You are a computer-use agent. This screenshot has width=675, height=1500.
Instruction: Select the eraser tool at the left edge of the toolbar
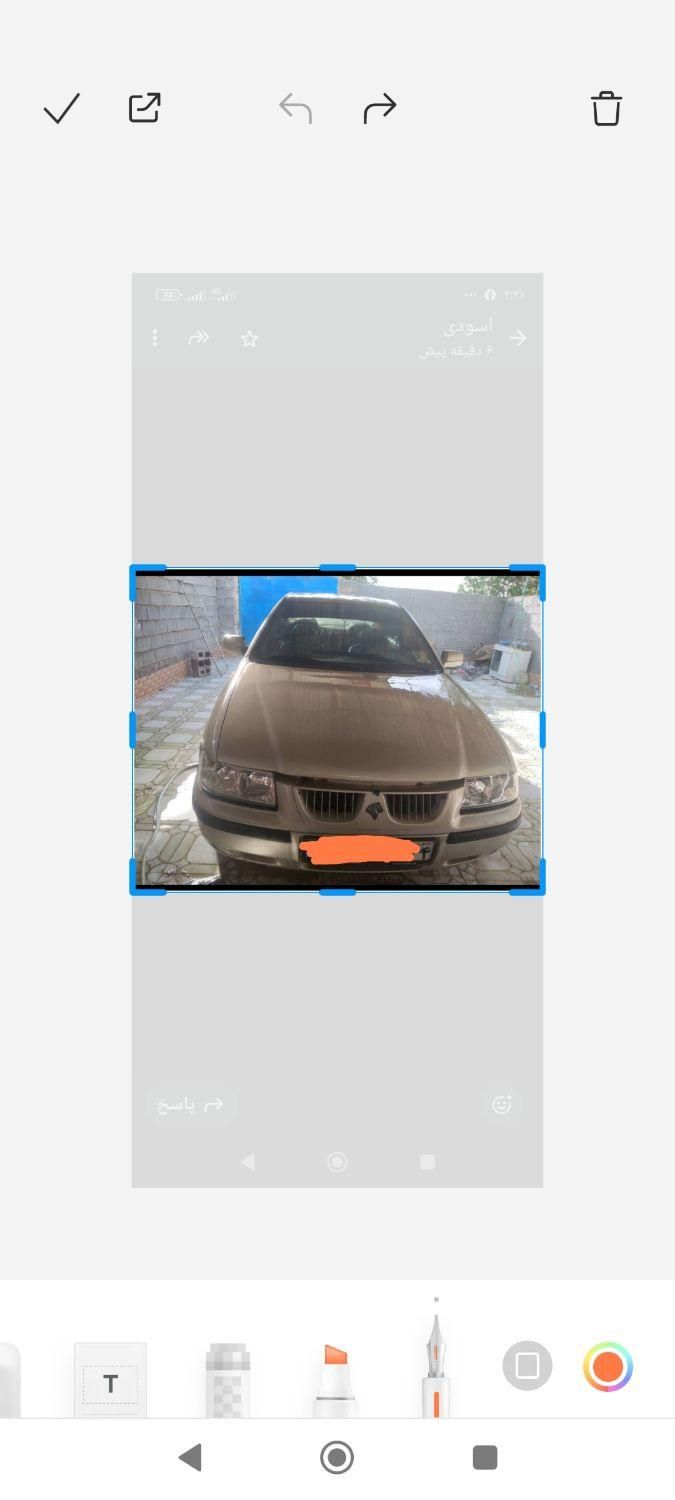pos(8,1380)
